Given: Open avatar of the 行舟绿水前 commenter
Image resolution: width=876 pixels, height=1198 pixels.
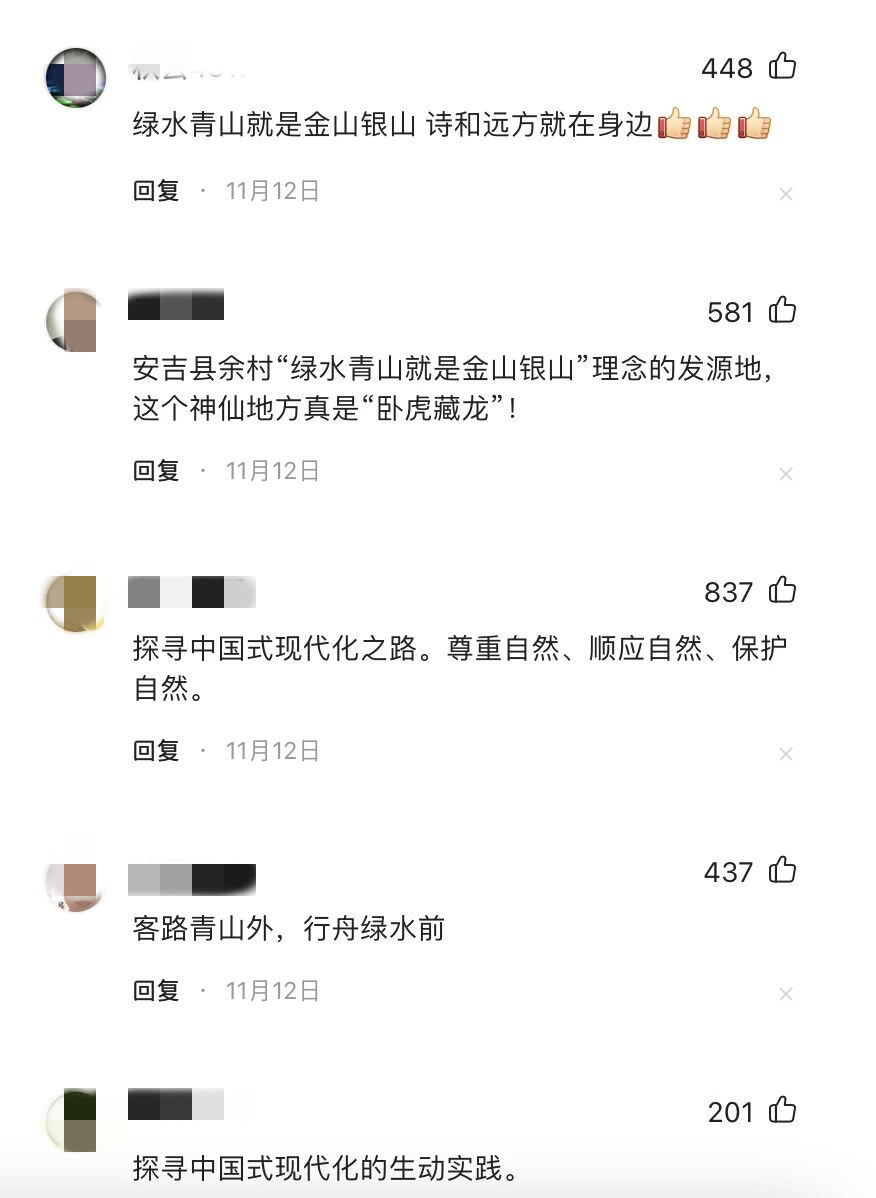Looking at the screenshot, I should pos(76,883).
